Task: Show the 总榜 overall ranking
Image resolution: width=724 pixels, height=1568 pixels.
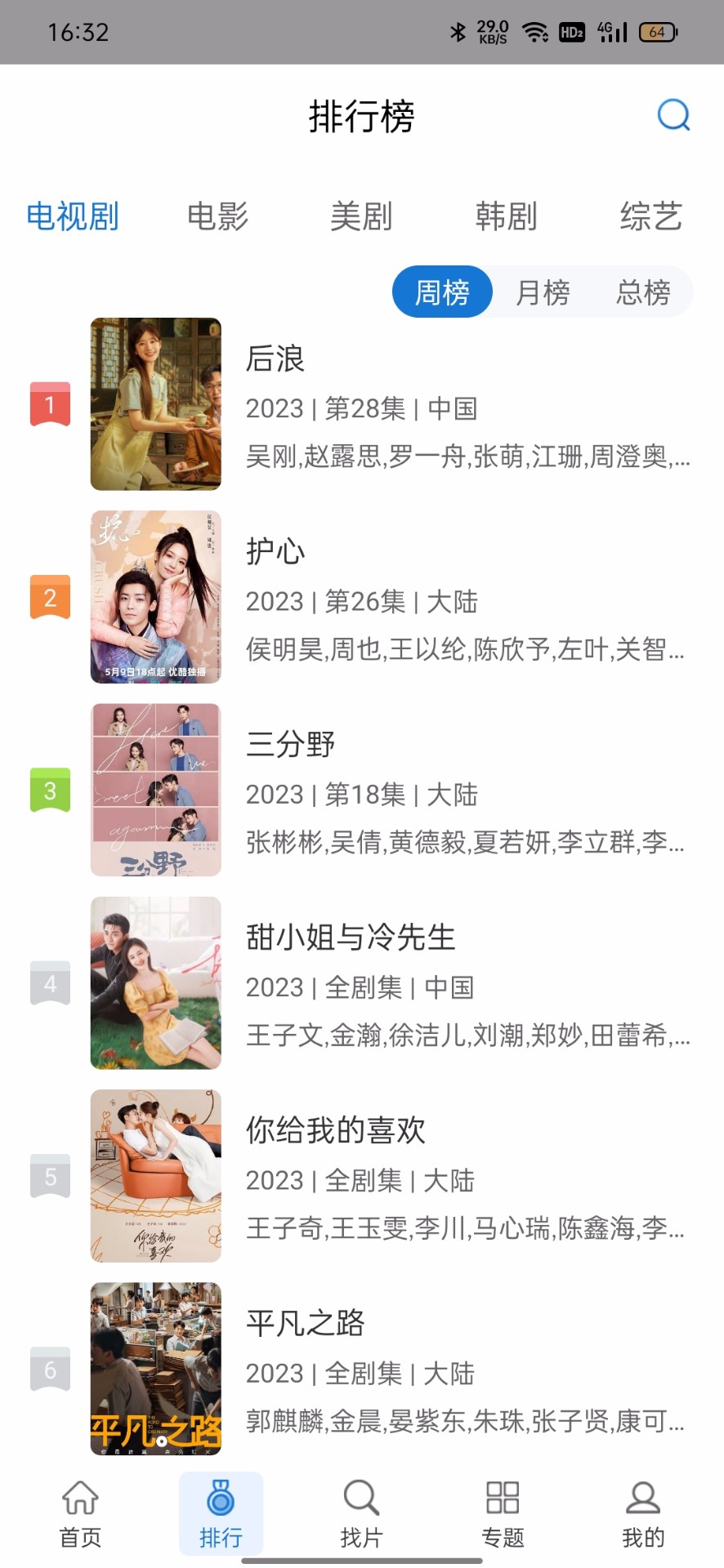Action: (x=643, y=292)
